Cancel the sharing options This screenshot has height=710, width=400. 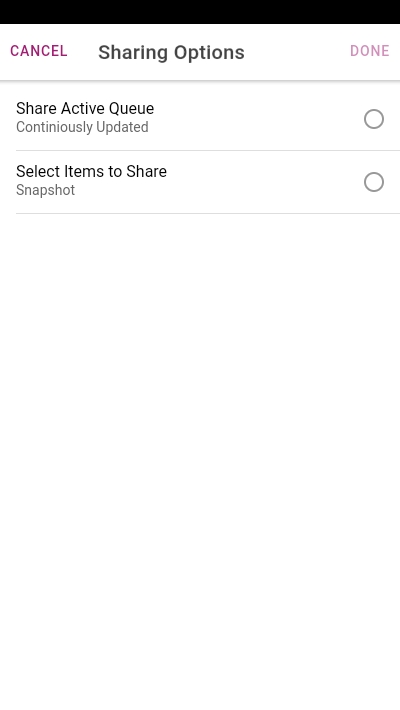pyautogui.click(x=39, y=51)
